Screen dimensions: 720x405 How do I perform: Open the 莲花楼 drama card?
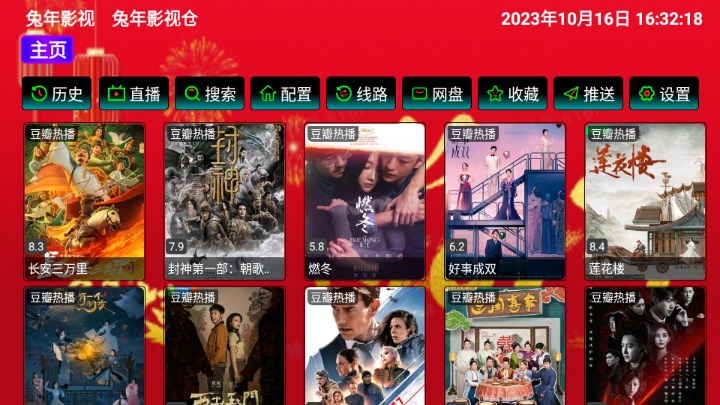point(645,200)
